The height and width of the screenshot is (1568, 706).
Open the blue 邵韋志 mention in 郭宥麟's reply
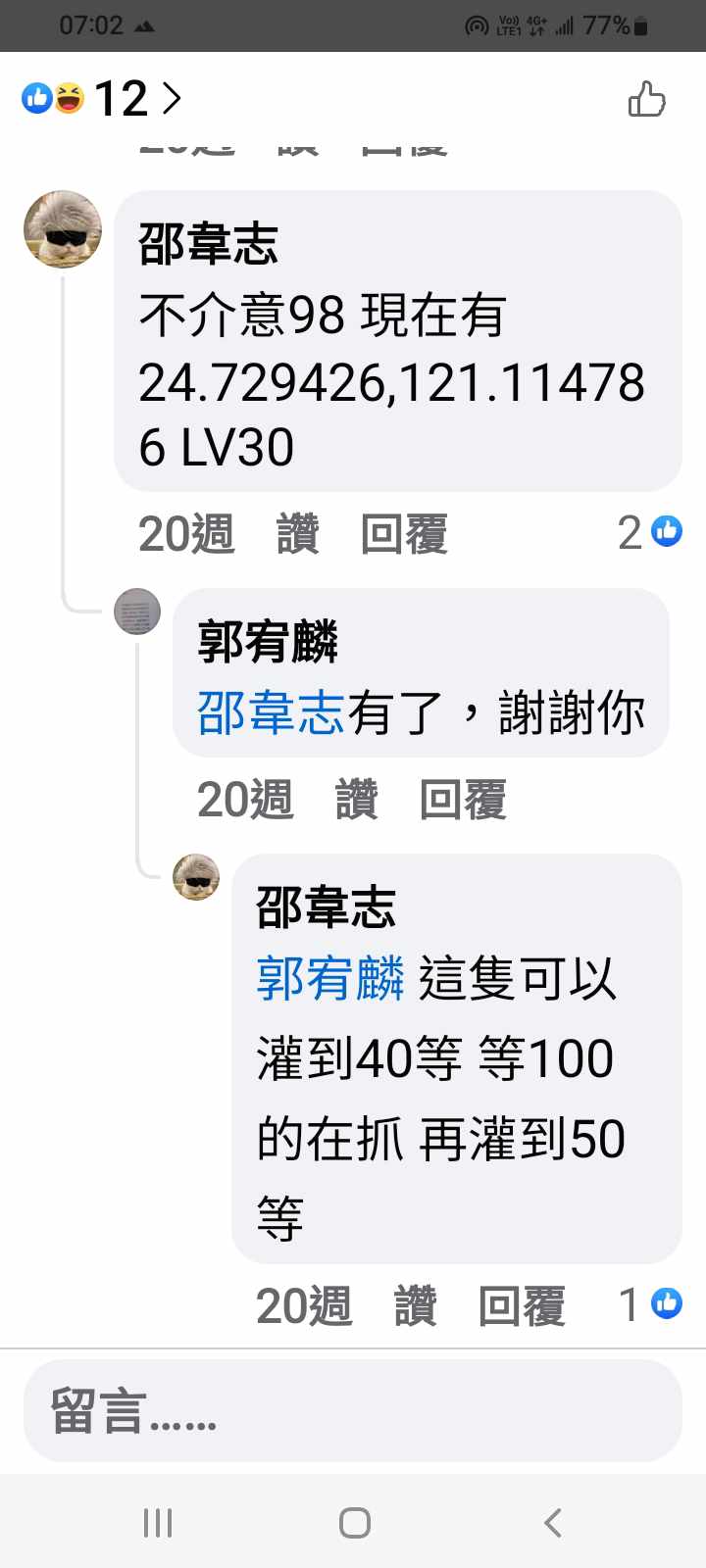coord(271,712)
